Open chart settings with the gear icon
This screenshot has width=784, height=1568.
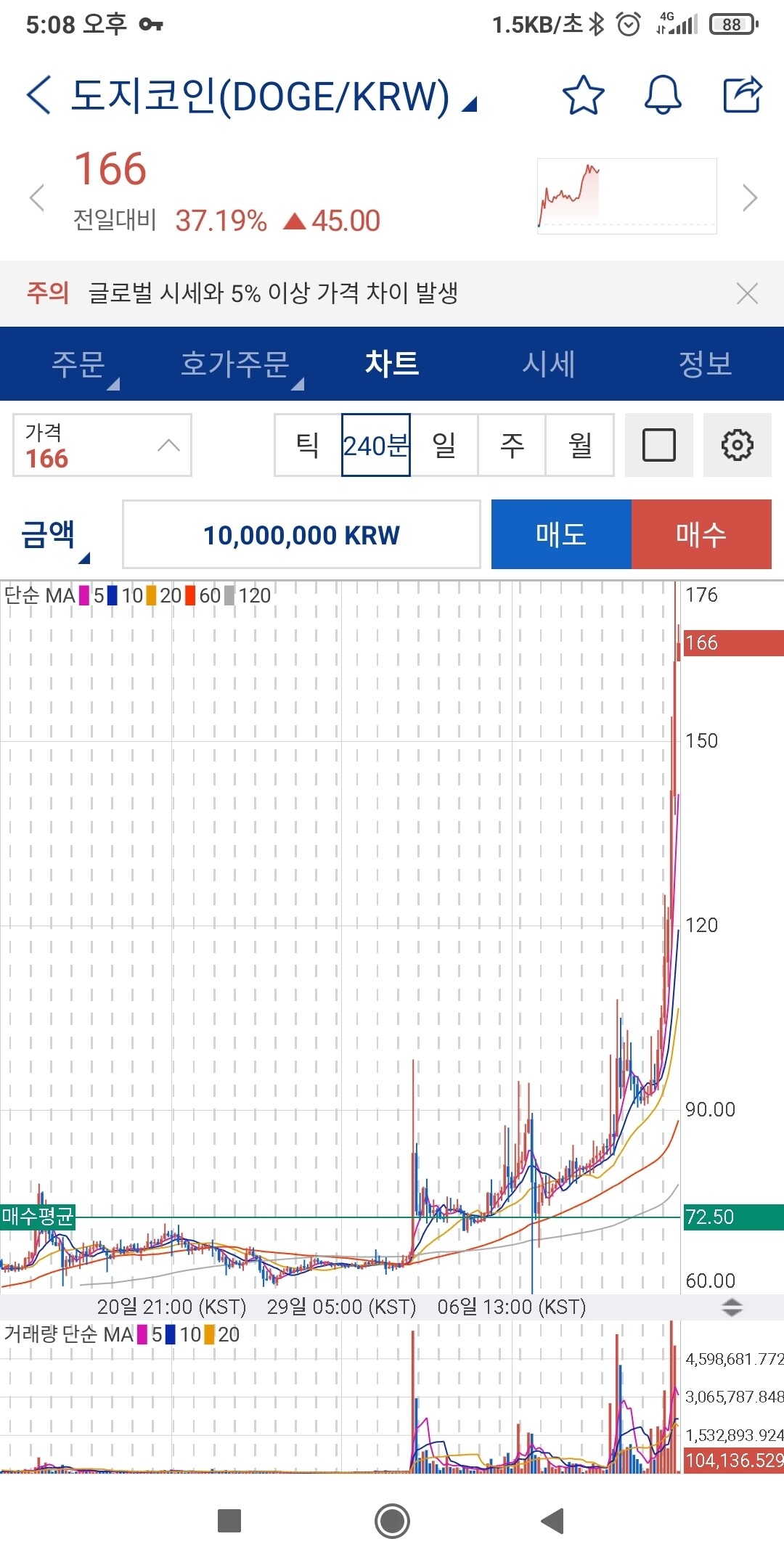(738, 445)
